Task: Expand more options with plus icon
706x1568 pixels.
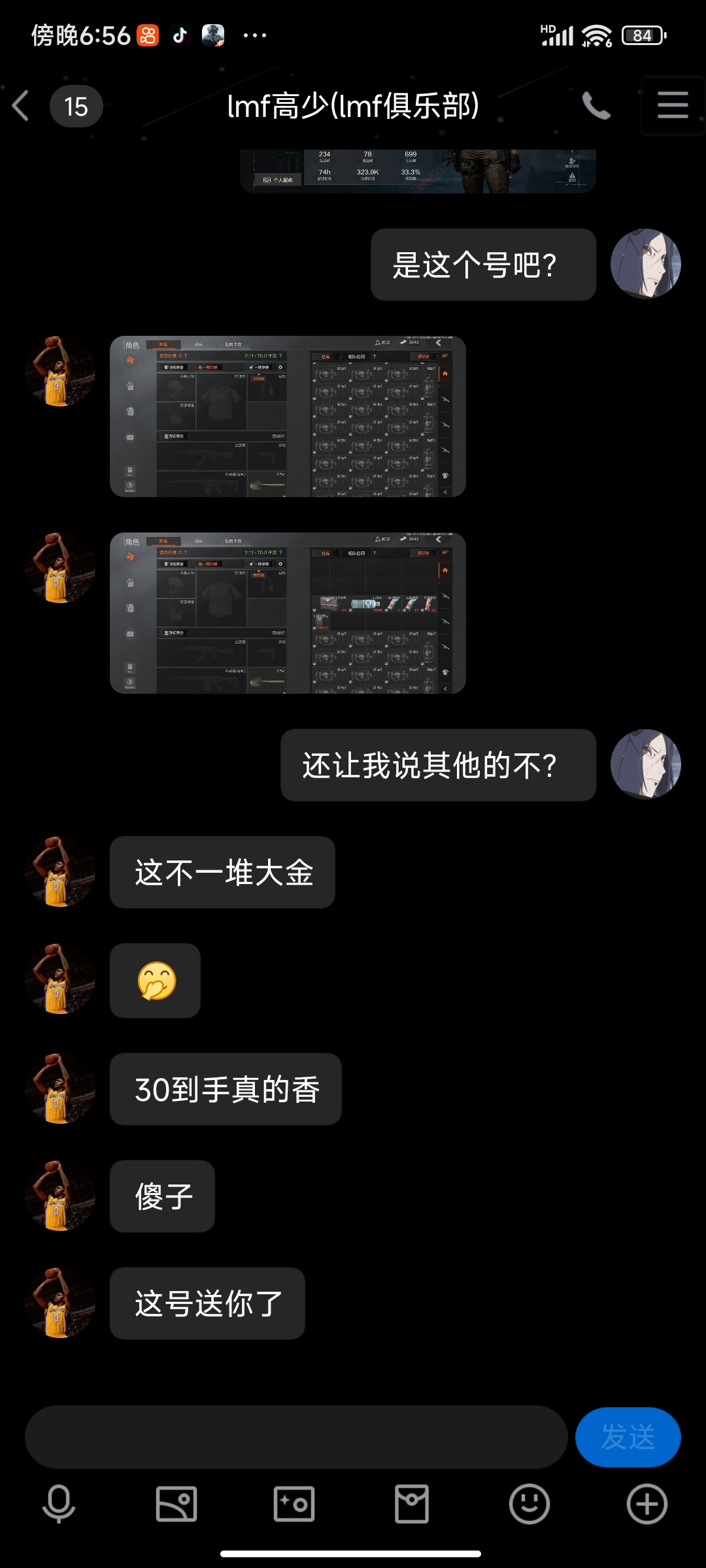Action: pos(647,1504)
